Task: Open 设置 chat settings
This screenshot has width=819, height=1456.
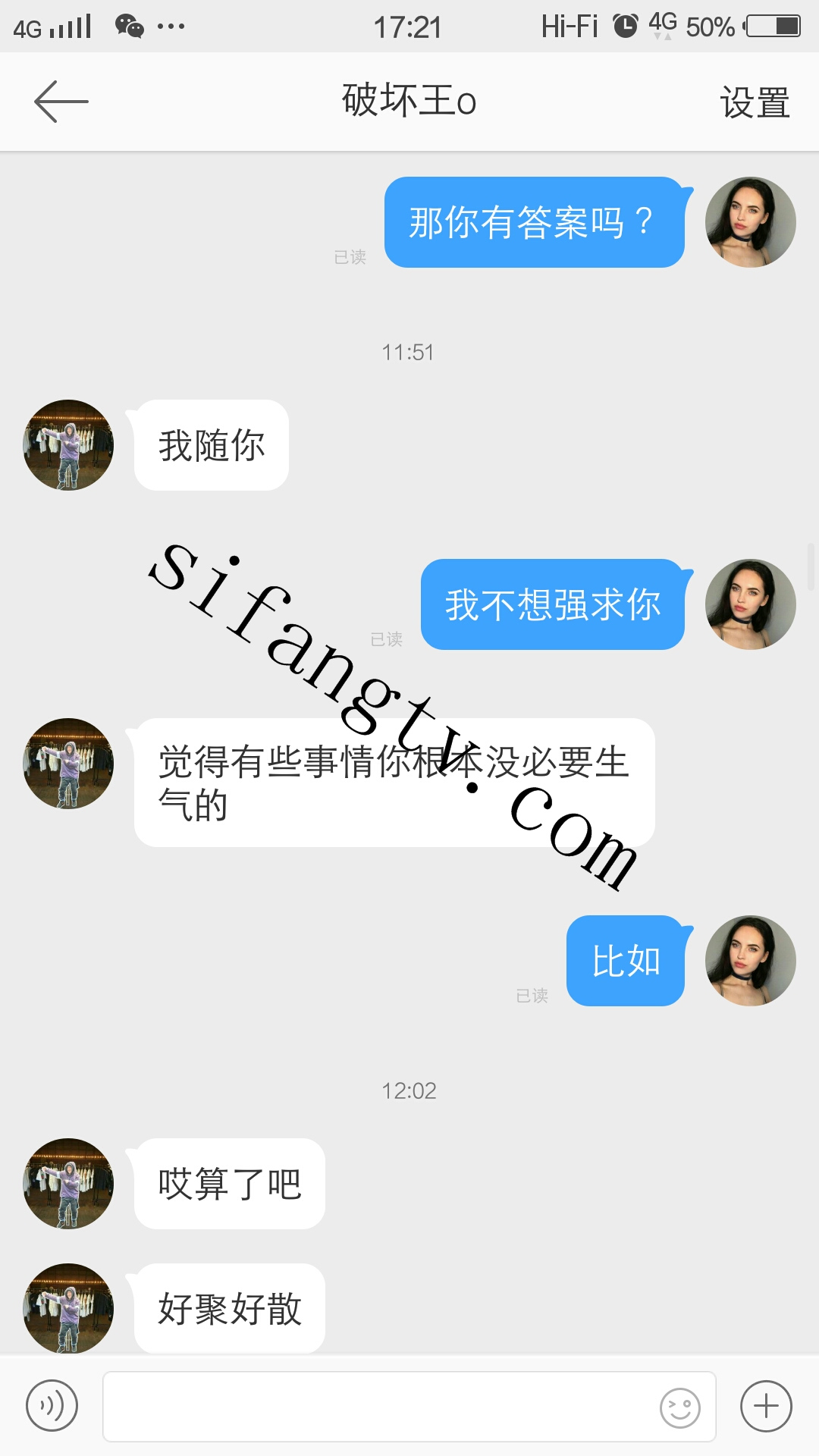Action: [755, 102]
